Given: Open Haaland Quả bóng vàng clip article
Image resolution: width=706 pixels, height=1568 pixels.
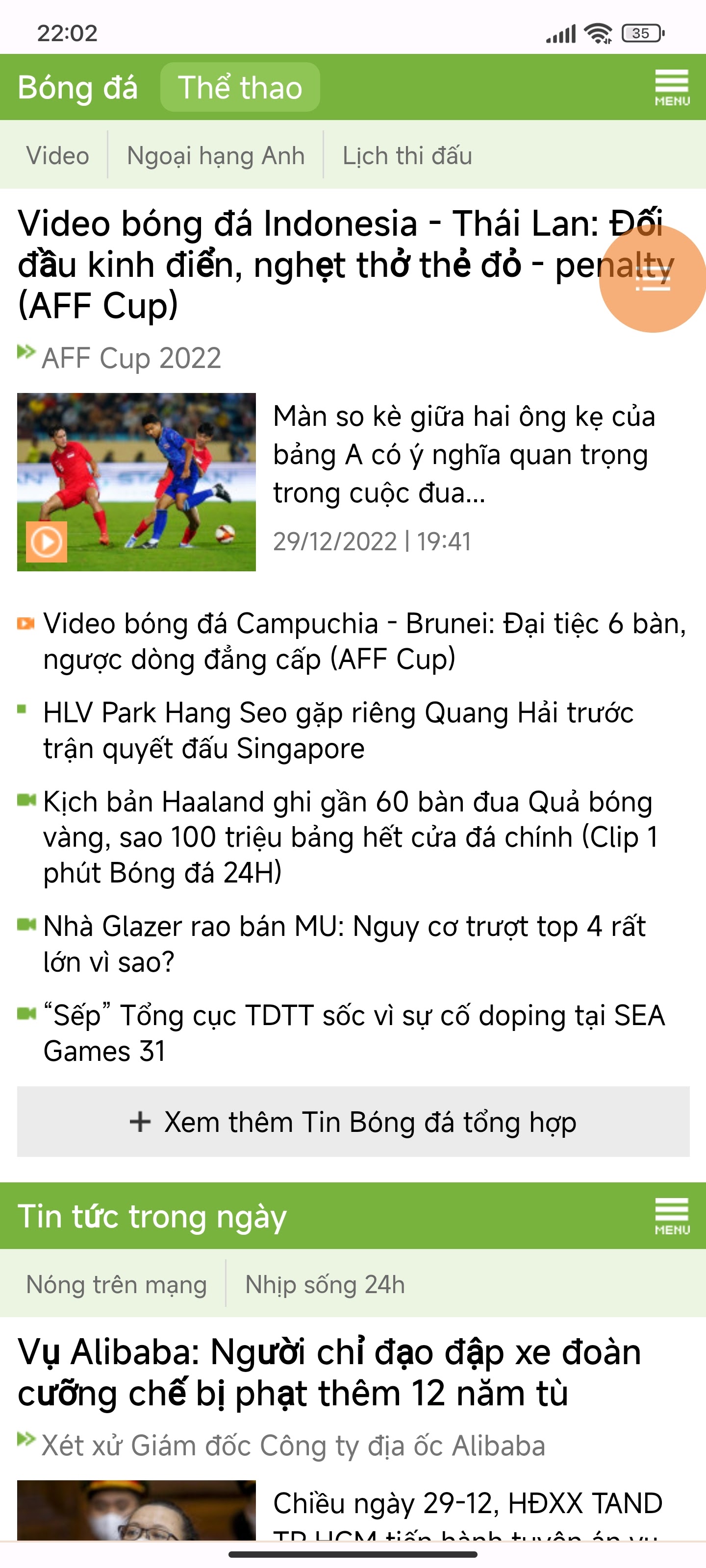Looking at the screenshot, I should point(351,837).
